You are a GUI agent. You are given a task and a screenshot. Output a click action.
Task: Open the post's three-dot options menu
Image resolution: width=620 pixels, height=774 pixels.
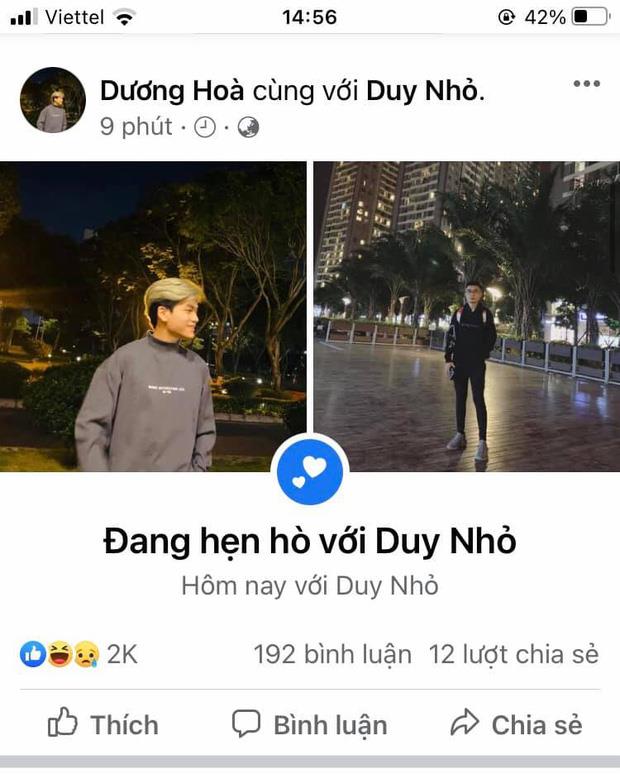586,84
